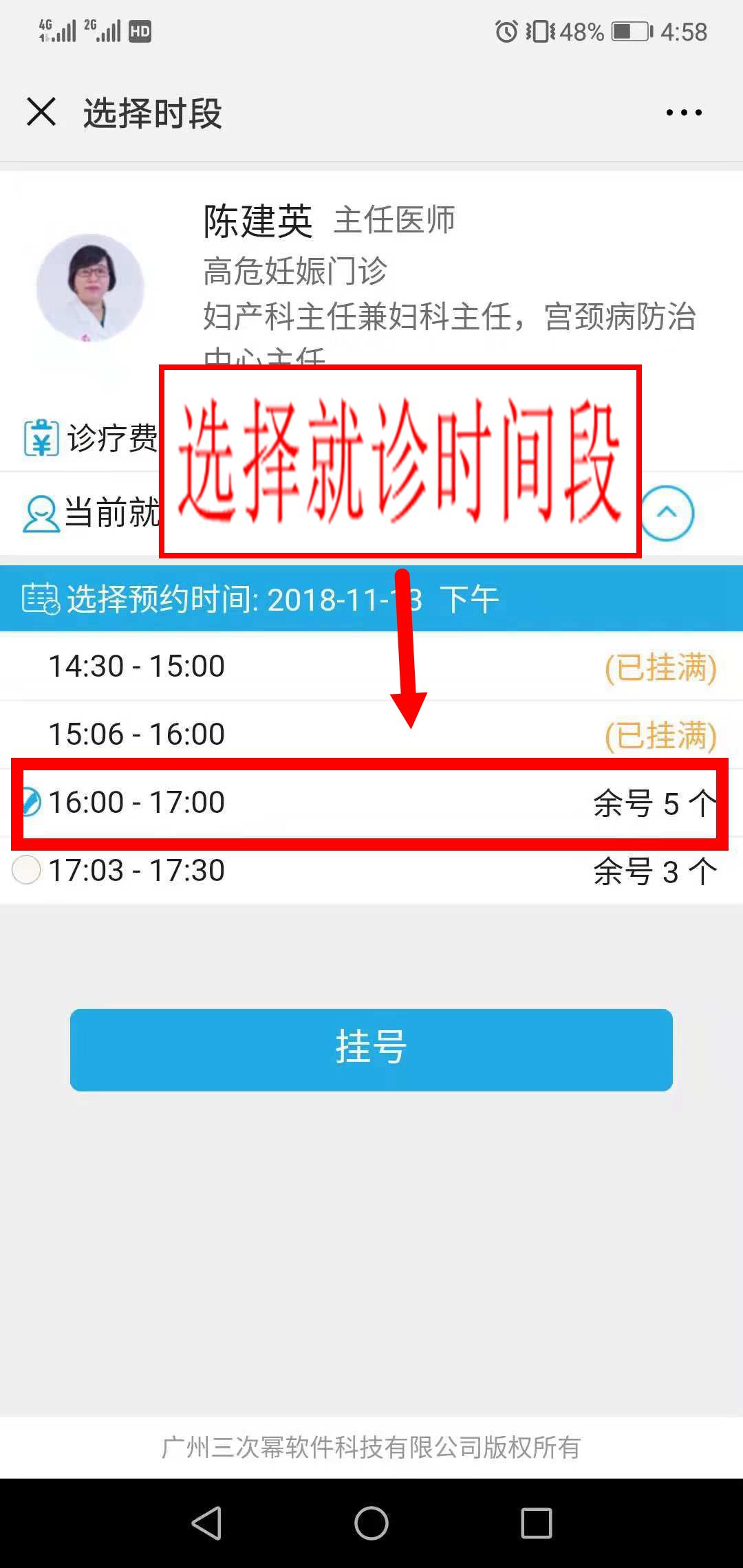Image resolution: width=743 pixels, height=1568 pixels.
Task: Return to the phone's home screen
Action: [371, 1523]
